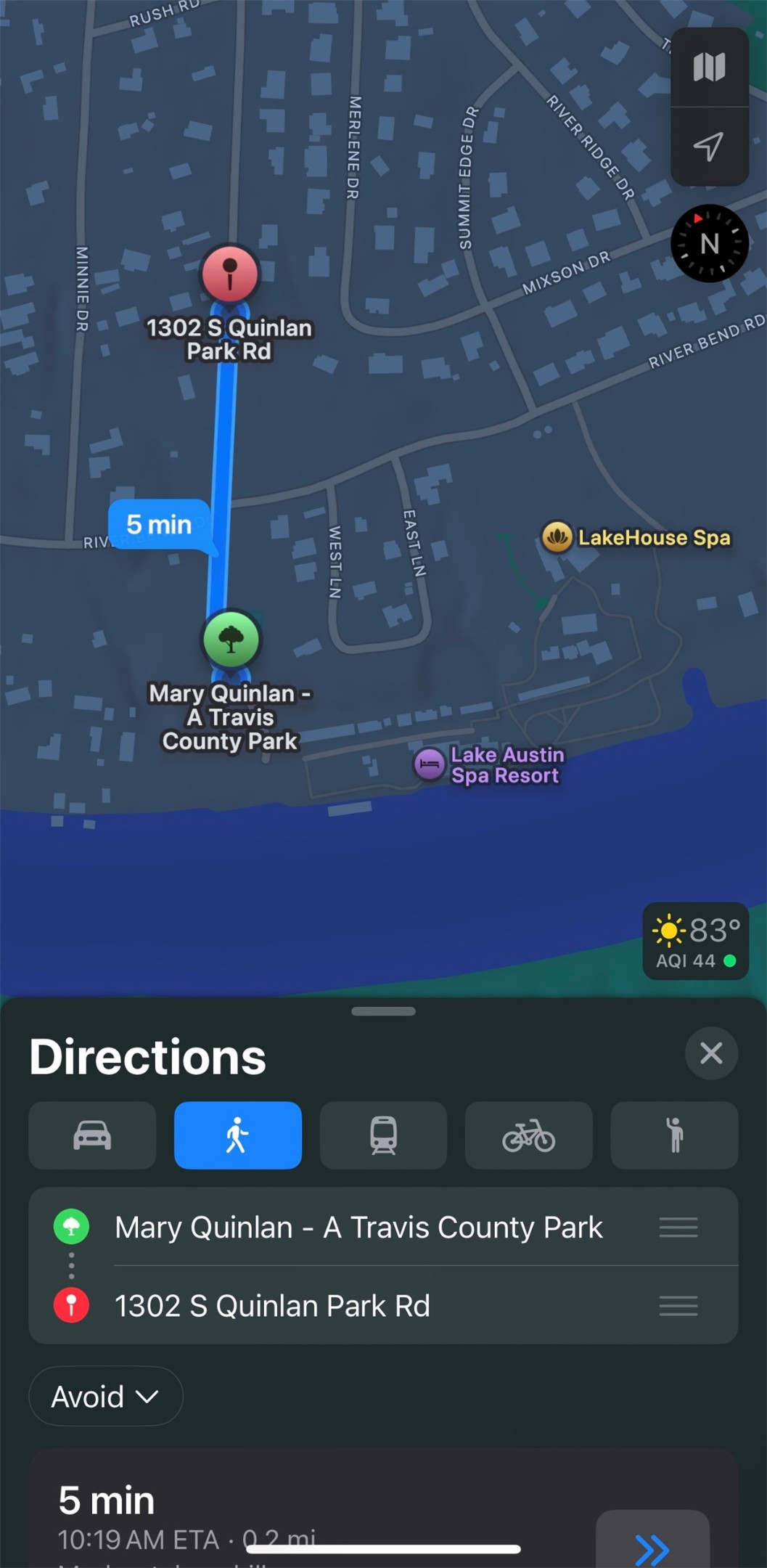
Task: Select LakeHouse Spa on the map
Action: (557, 537)
